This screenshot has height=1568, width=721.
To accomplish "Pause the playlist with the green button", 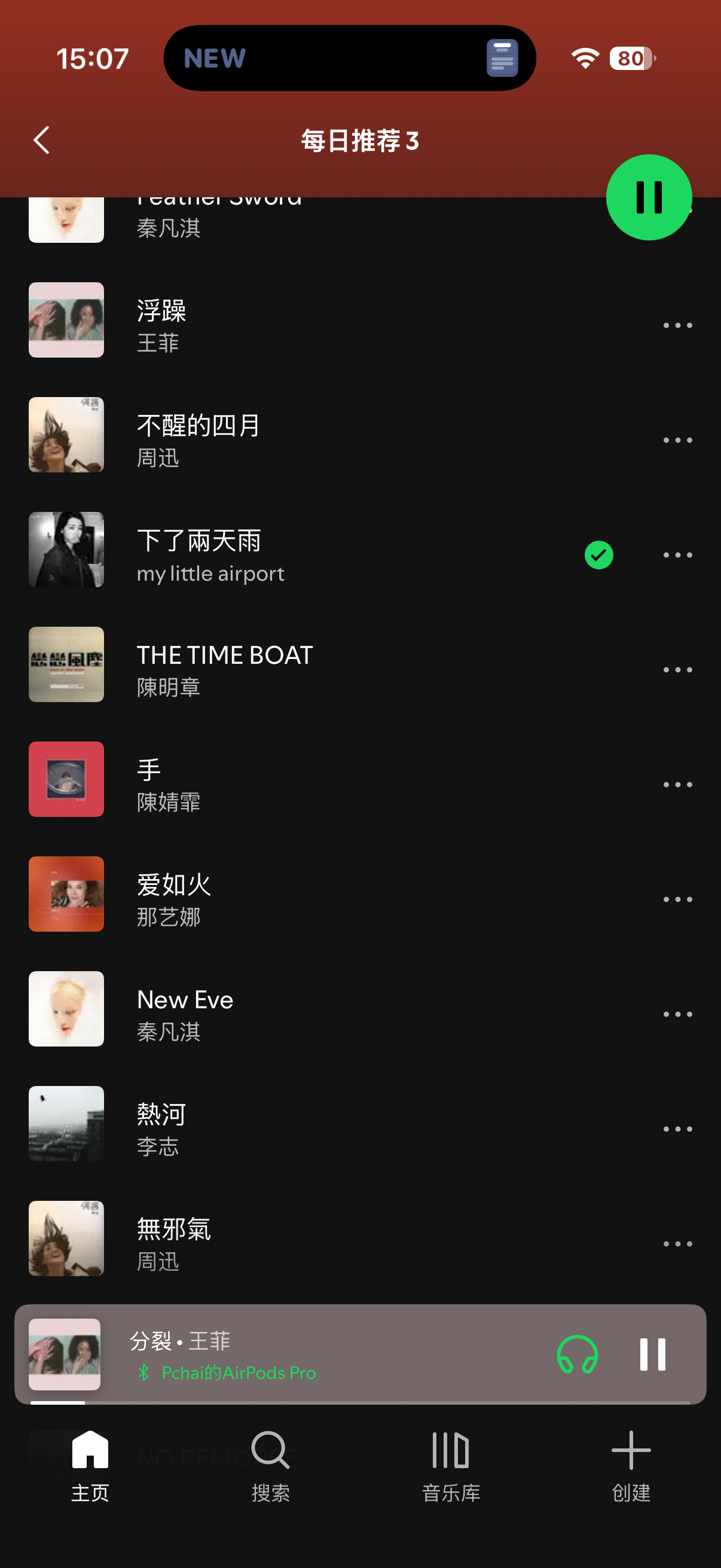I will point(649,197).
